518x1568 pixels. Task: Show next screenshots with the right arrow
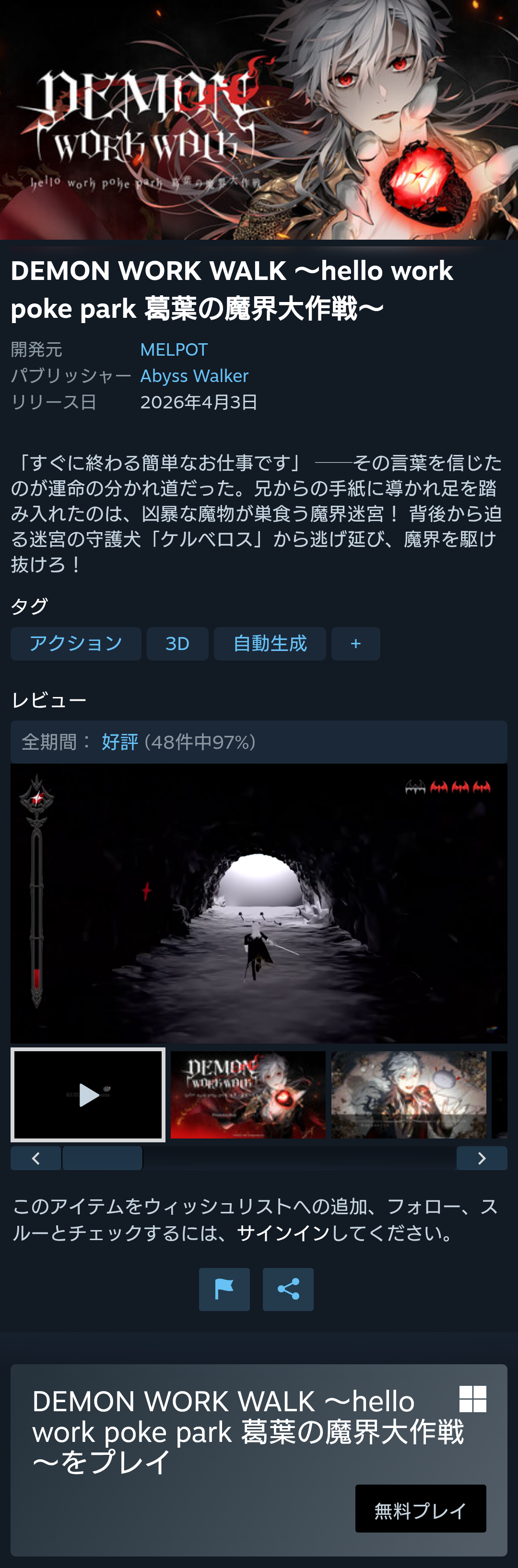(x=482, y=1158)
